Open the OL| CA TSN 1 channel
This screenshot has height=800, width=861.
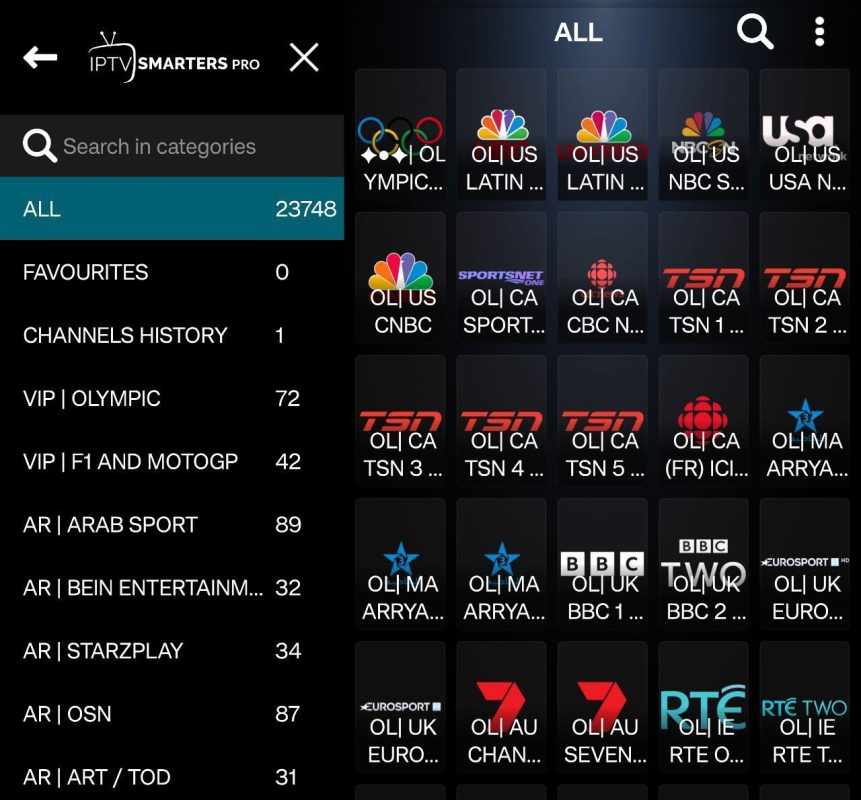coord(704,277)
